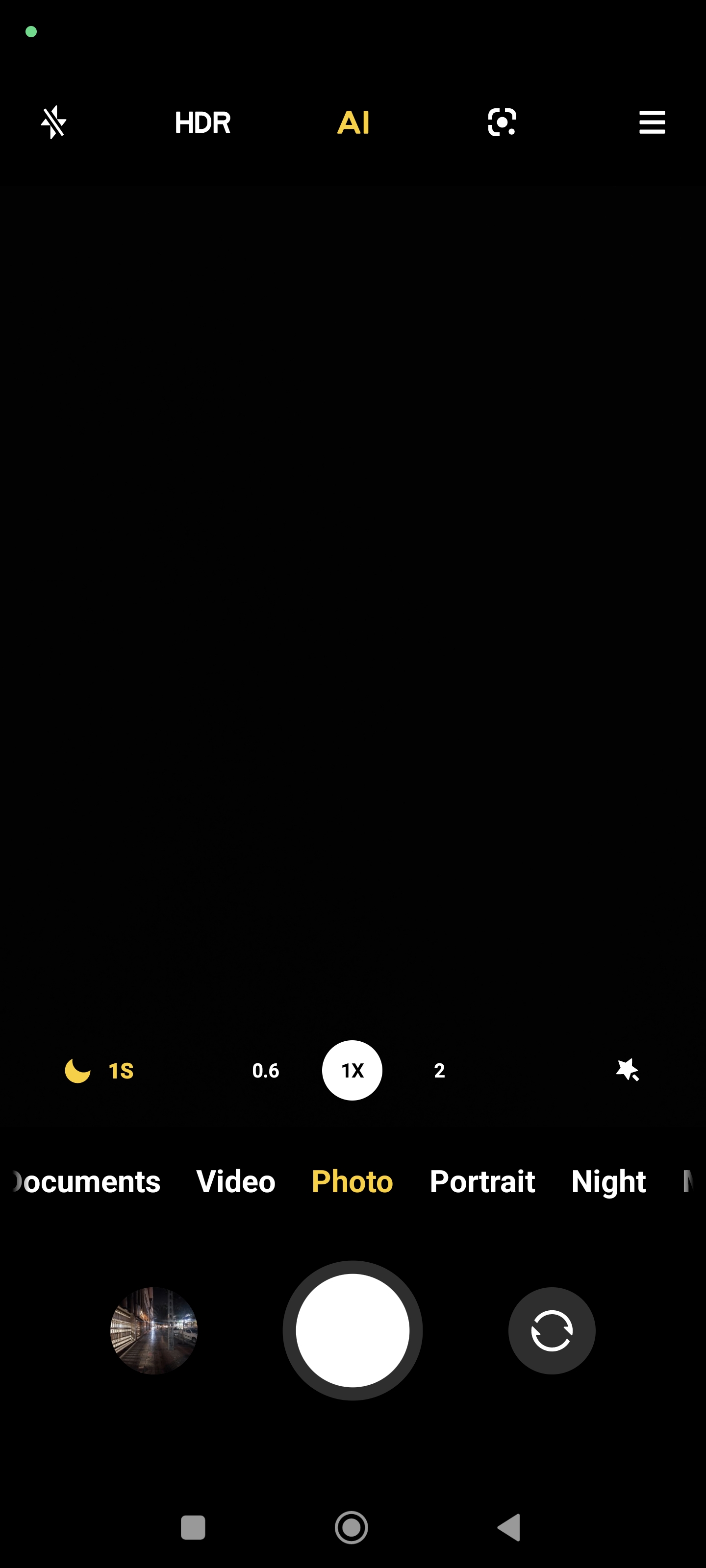
Task: Open the recent apps overview
Action: (193, 1527)
